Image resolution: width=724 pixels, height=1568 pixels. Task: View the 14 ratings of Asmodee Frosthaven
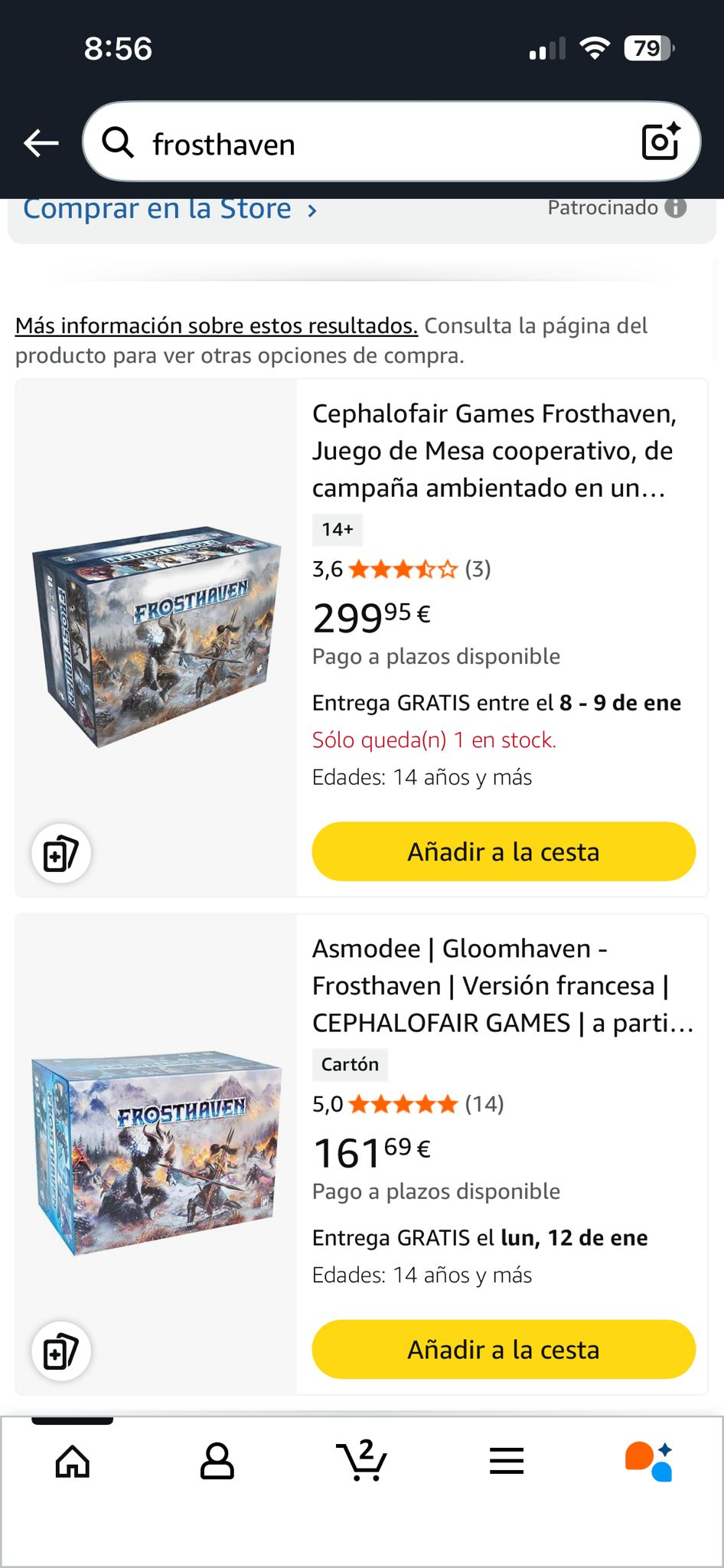coord(484,1104)
